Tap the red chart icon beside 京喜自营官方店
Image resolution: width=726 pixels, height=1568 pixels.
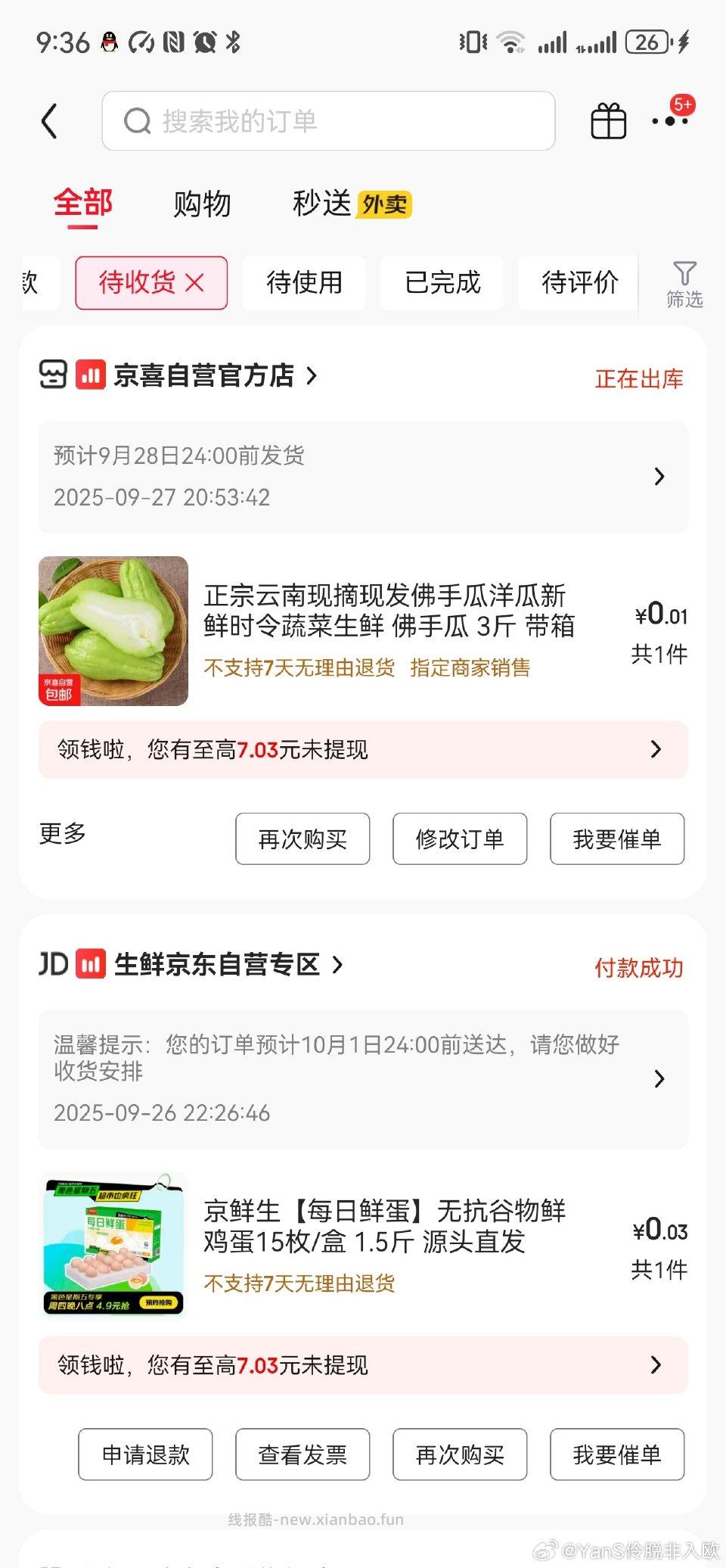(x=90, y=375)
